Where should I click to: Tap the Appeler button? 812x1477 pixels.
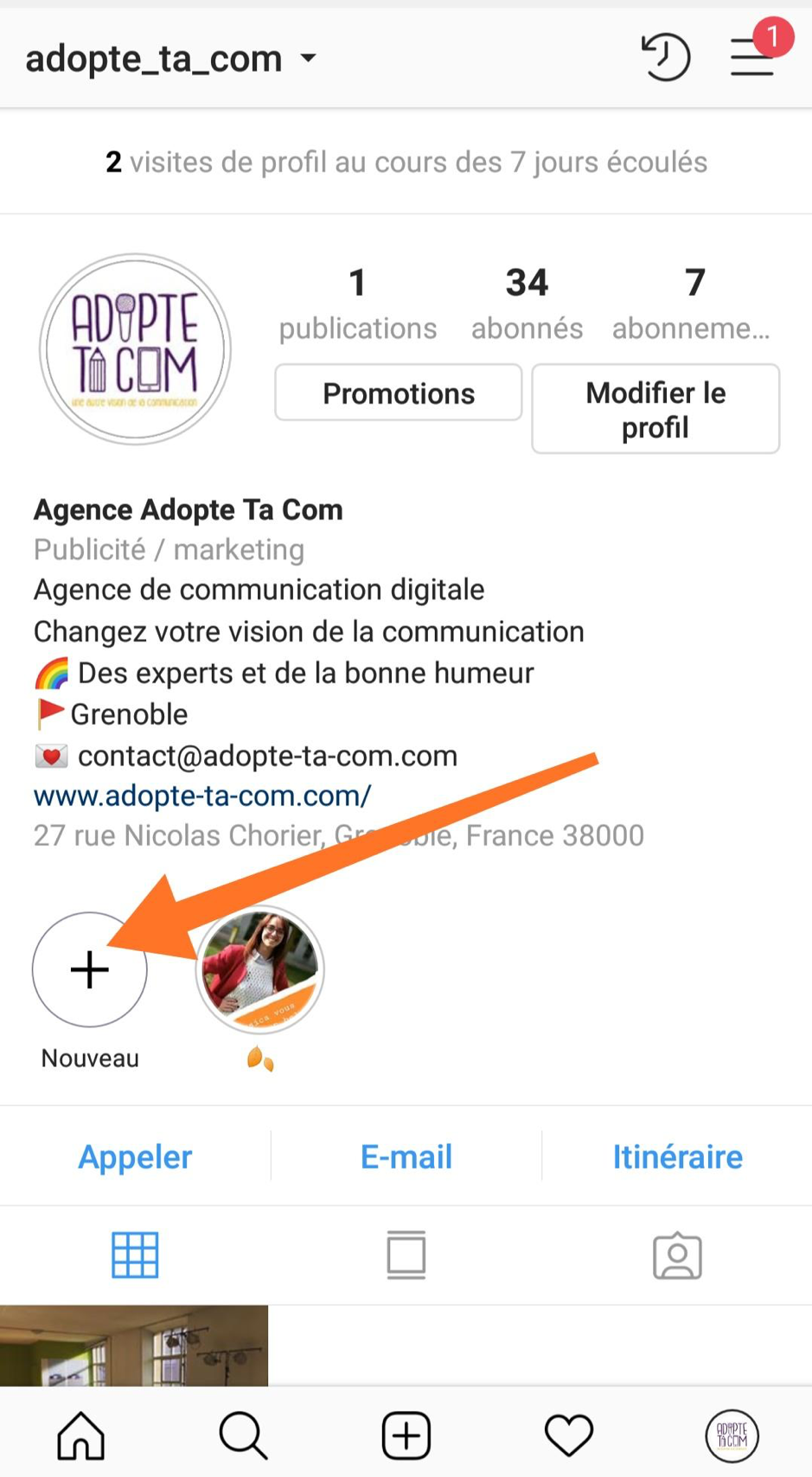[135, 1156]
